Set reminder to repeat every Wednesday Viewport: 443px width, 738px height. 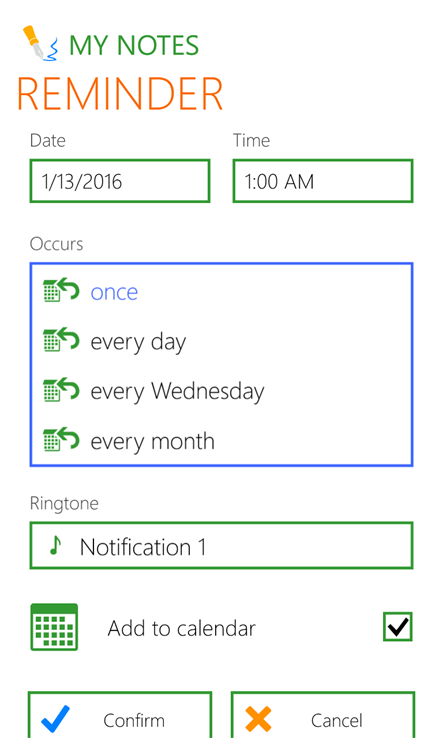pos(221,391)
